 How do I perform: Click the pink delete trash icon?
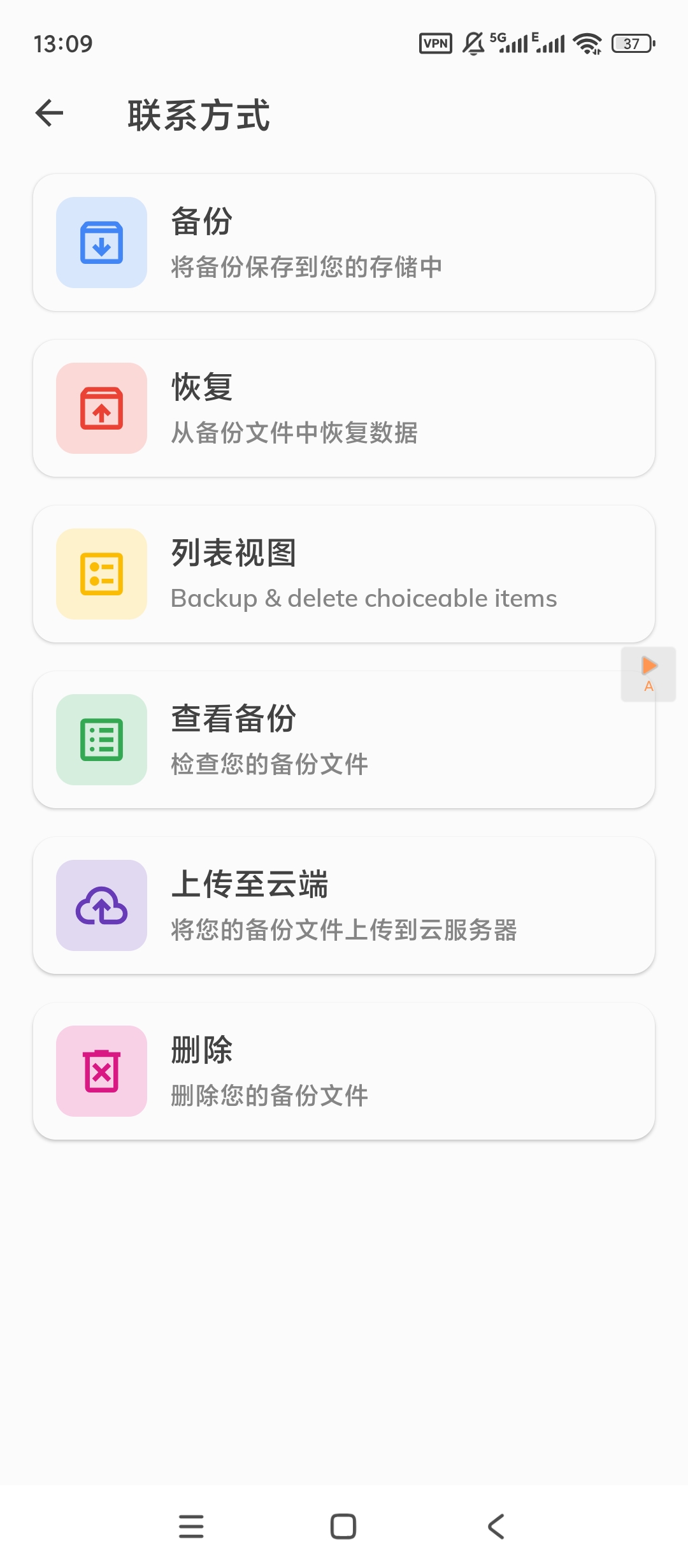point(101,1071)
